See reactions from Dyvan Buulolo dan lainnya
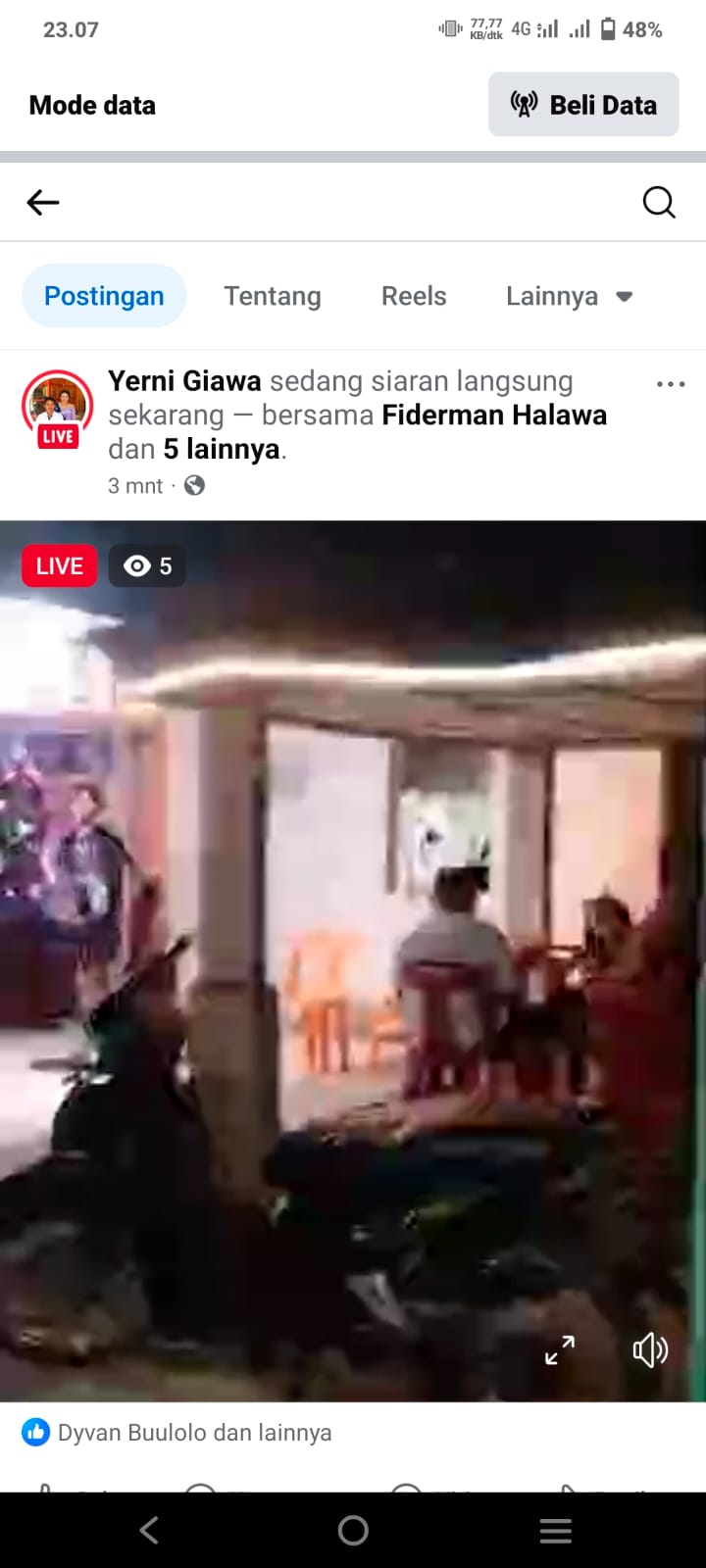This screenshot has width=706, height=1568. tap(194, 1433)
